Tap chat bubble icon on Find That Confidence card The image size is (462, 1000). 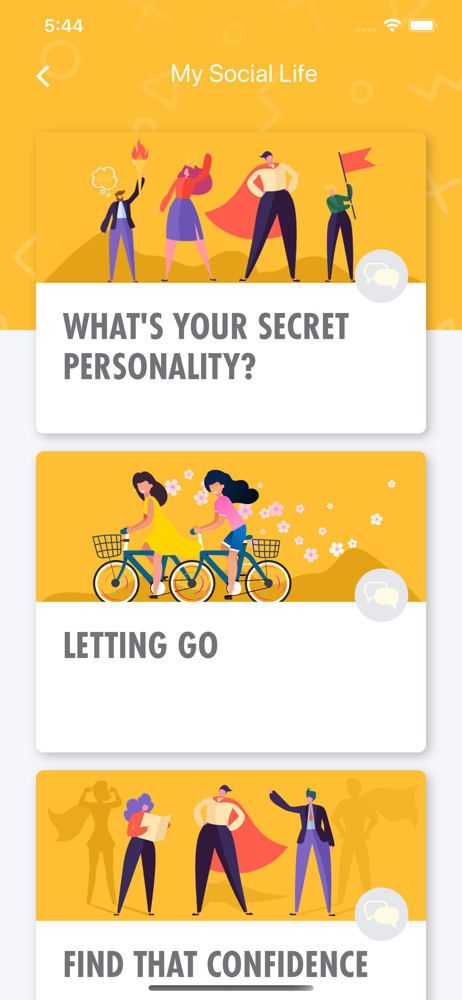click(x=382, y=914)
